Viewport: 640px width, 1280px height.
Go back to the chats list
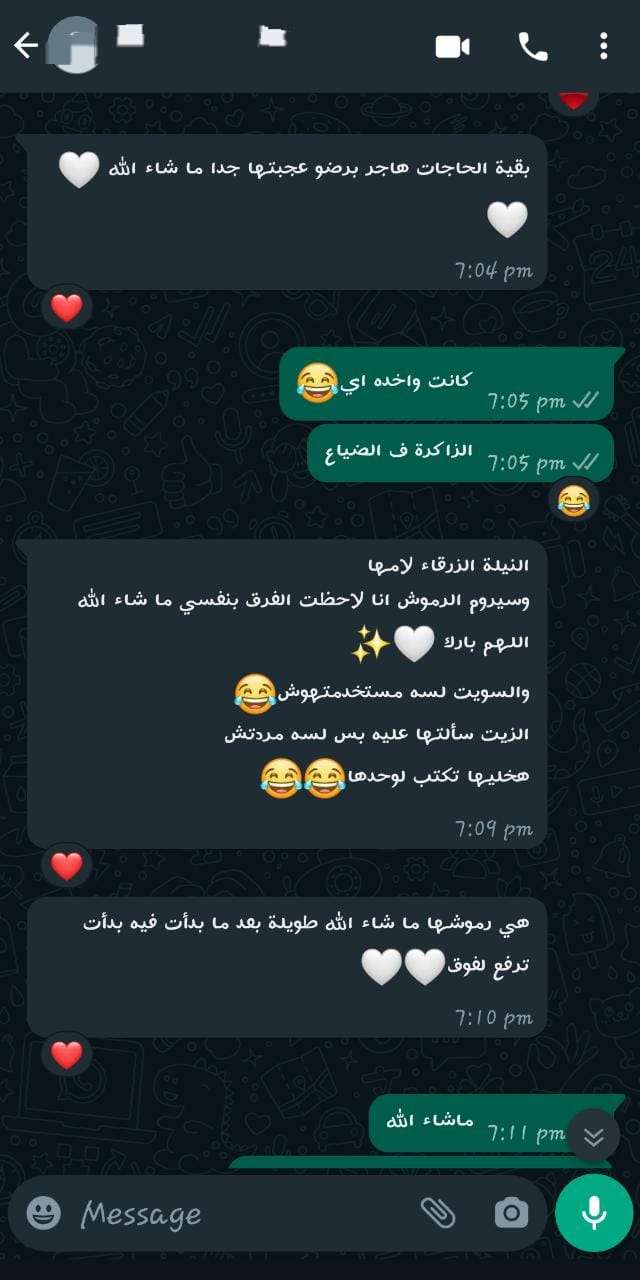[x=25, y=46]
